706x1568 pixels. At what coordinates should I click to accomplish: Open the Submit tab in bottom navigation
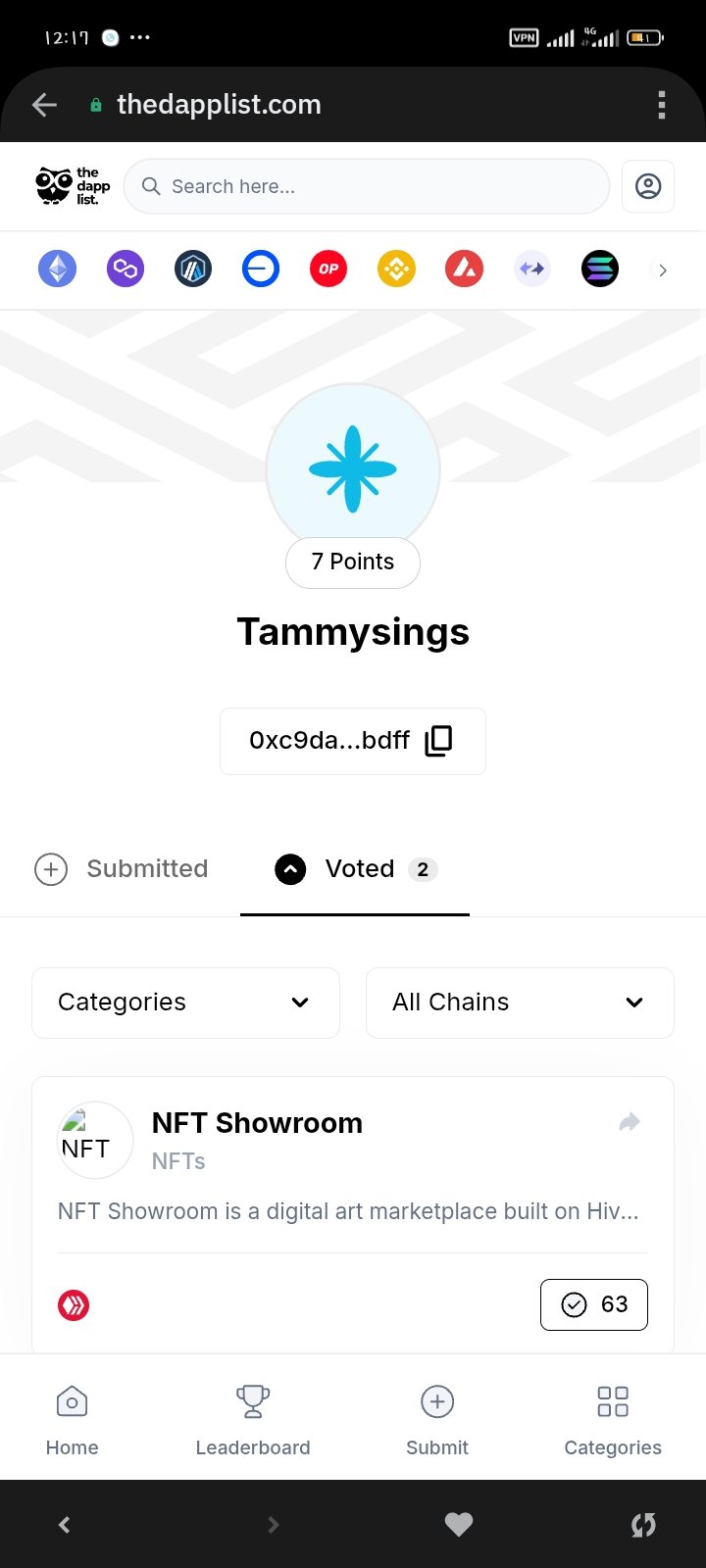click(437, 1419)
